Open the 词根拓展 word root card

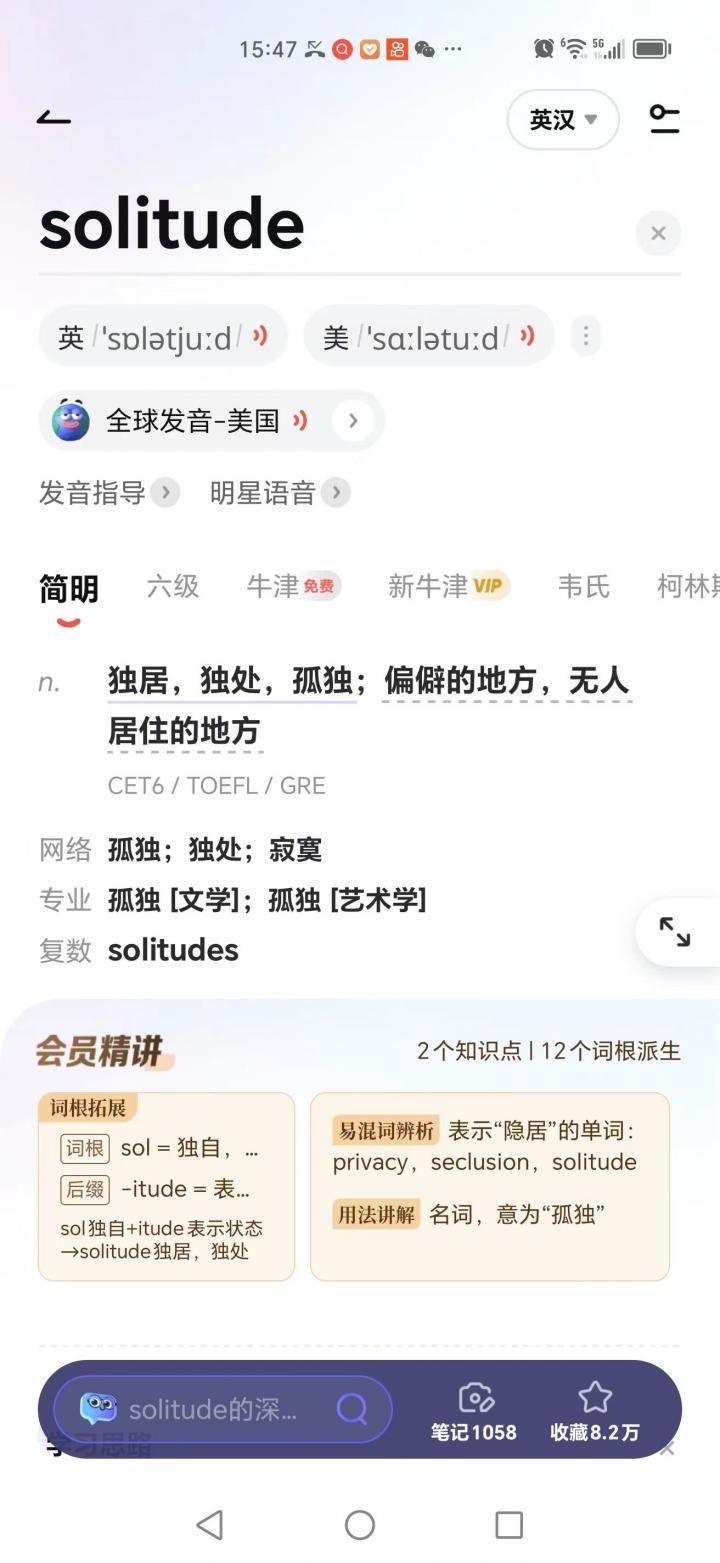(x=166, y=1187)
